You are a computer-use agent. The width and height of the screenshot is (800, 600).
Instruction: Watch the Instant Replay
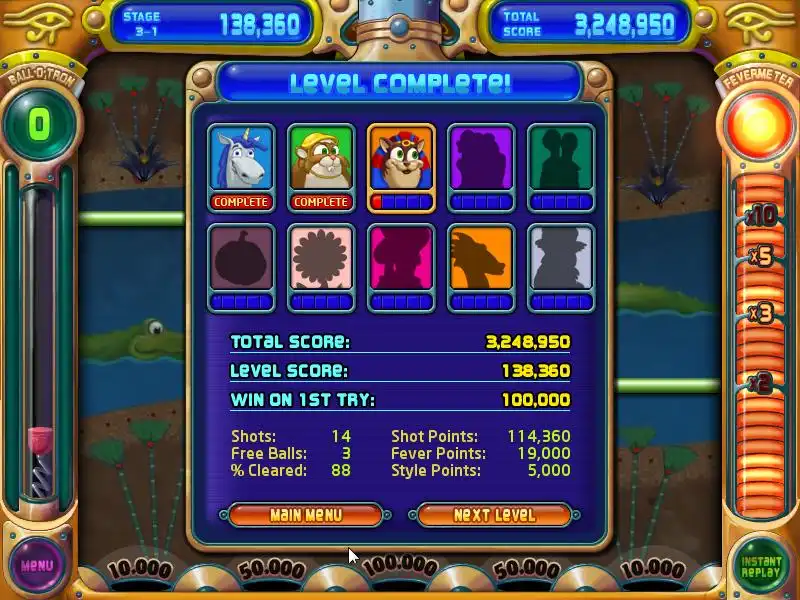[762, 567]
